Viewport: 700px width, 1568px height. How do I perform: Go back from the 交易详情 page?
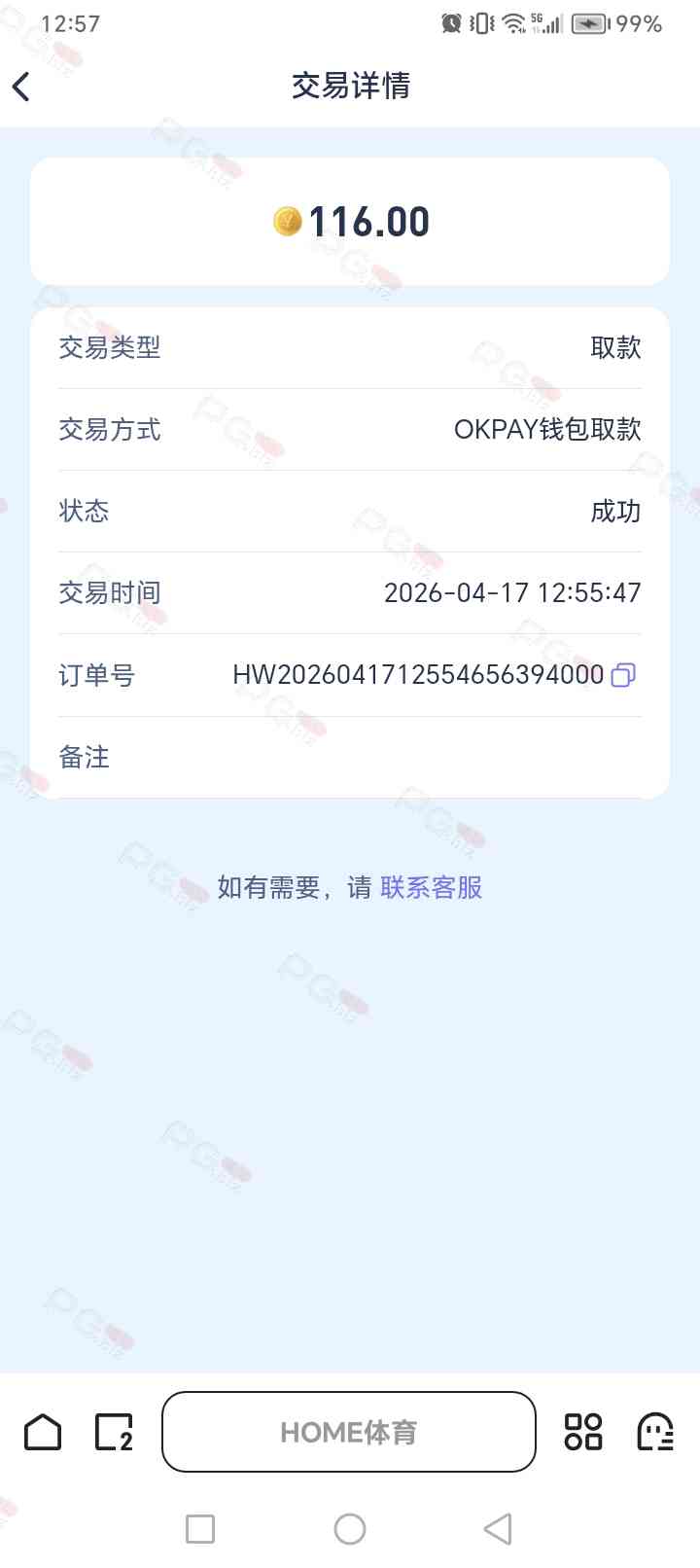point(21,87)
